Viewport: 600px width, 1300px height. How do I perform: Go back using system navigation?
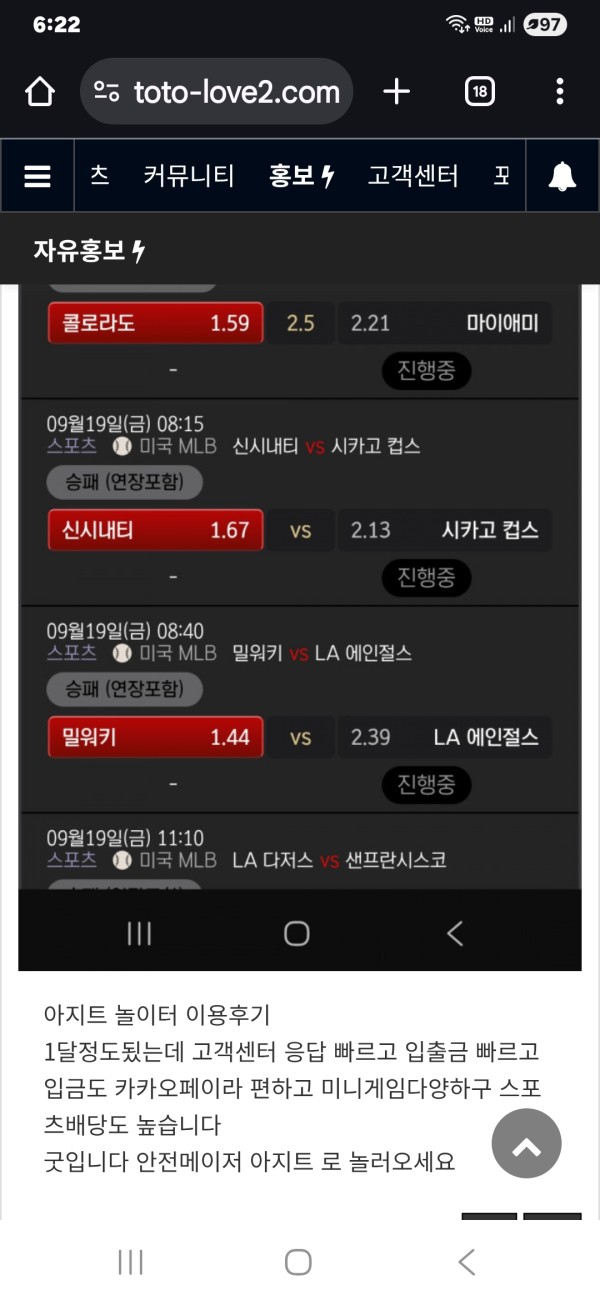pyautogui.click(x=466, y=1262)
